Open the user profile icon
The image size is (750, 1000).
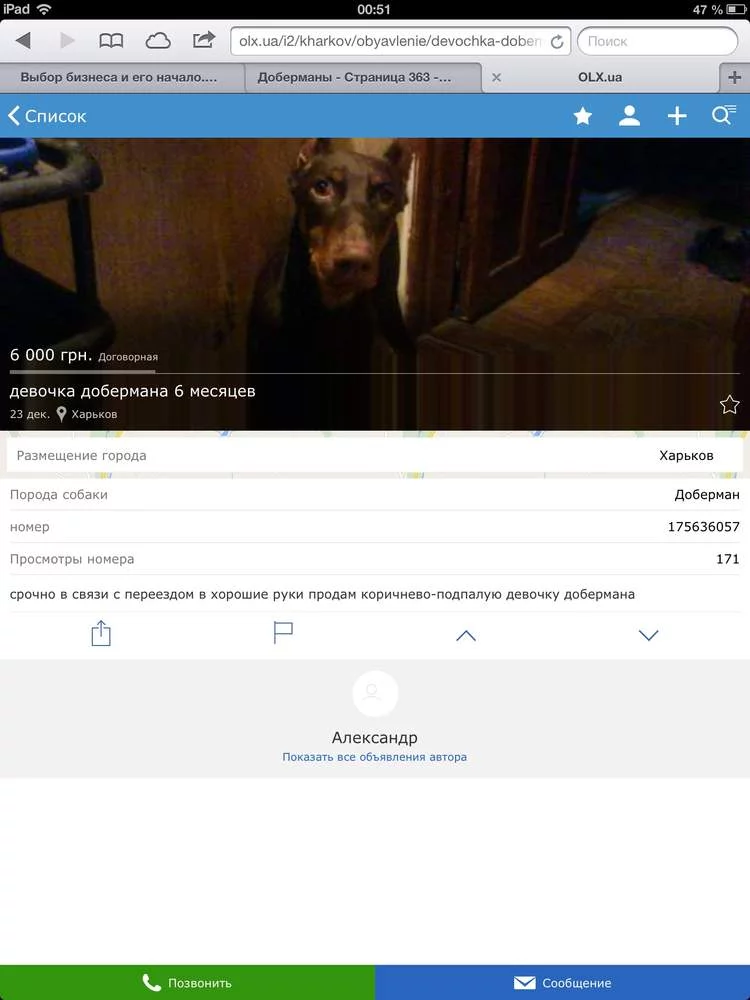click(x=629, y=116)
